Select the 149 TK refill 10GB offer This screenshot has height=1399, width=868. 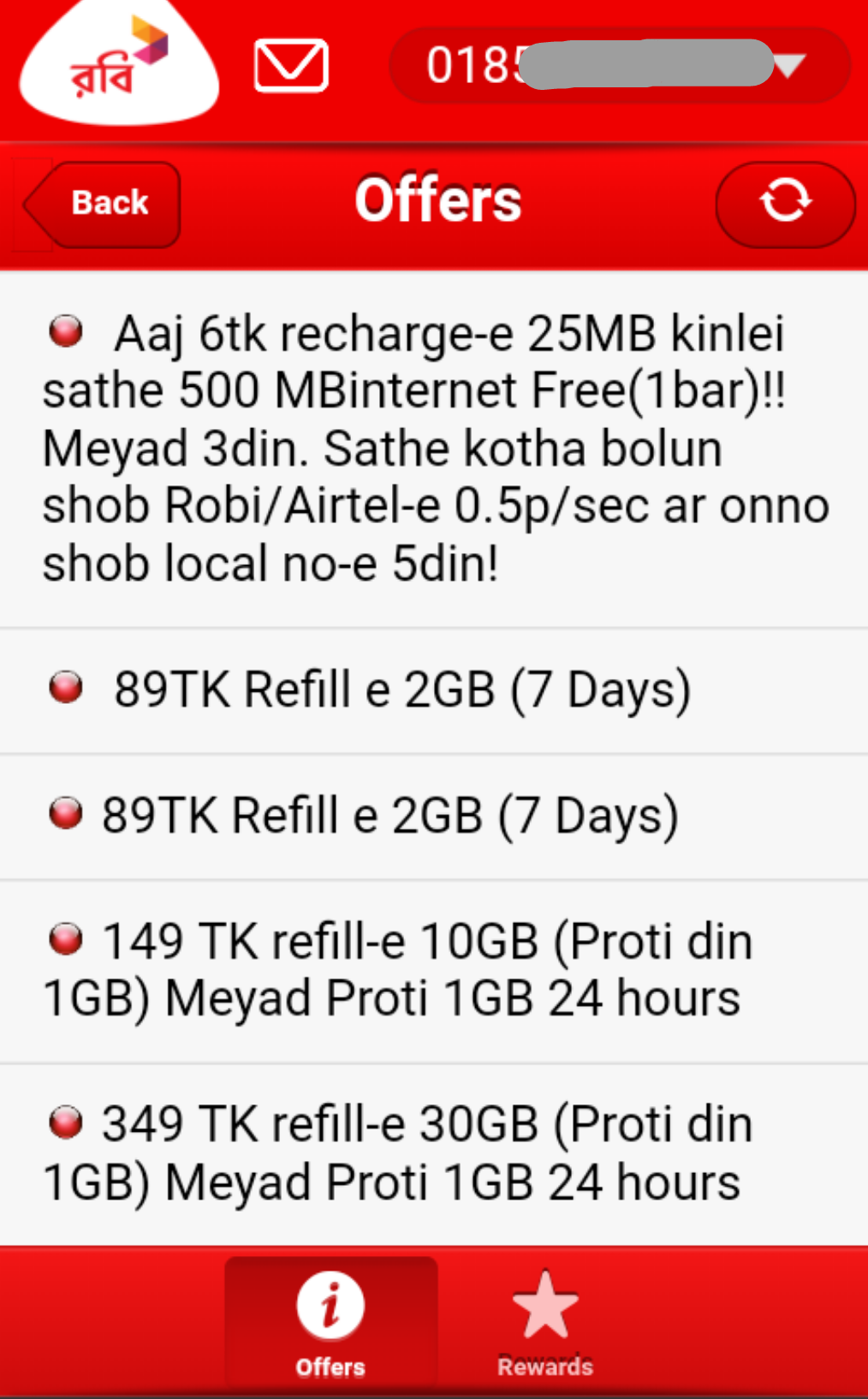(434, 970)
